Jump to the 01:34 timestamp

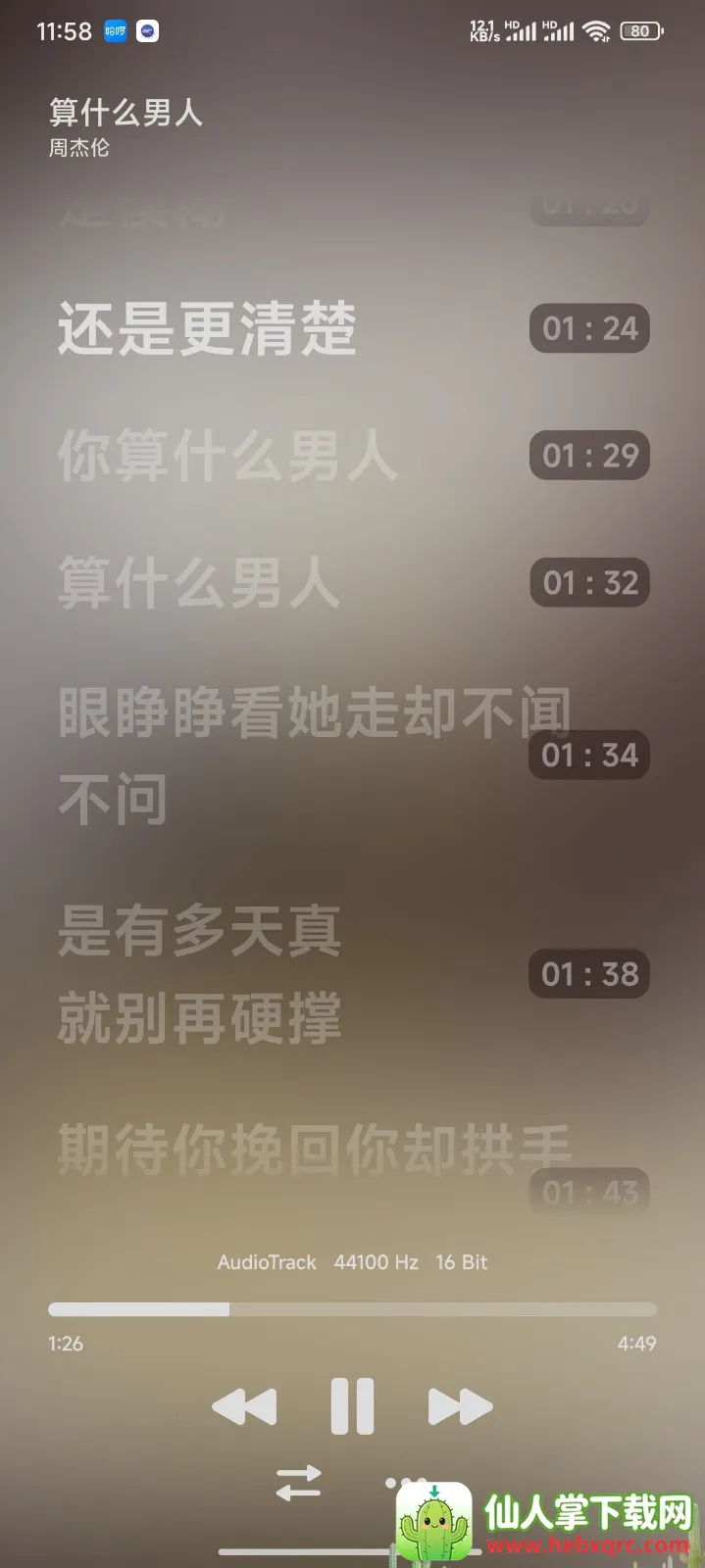(x=589, y=755)
